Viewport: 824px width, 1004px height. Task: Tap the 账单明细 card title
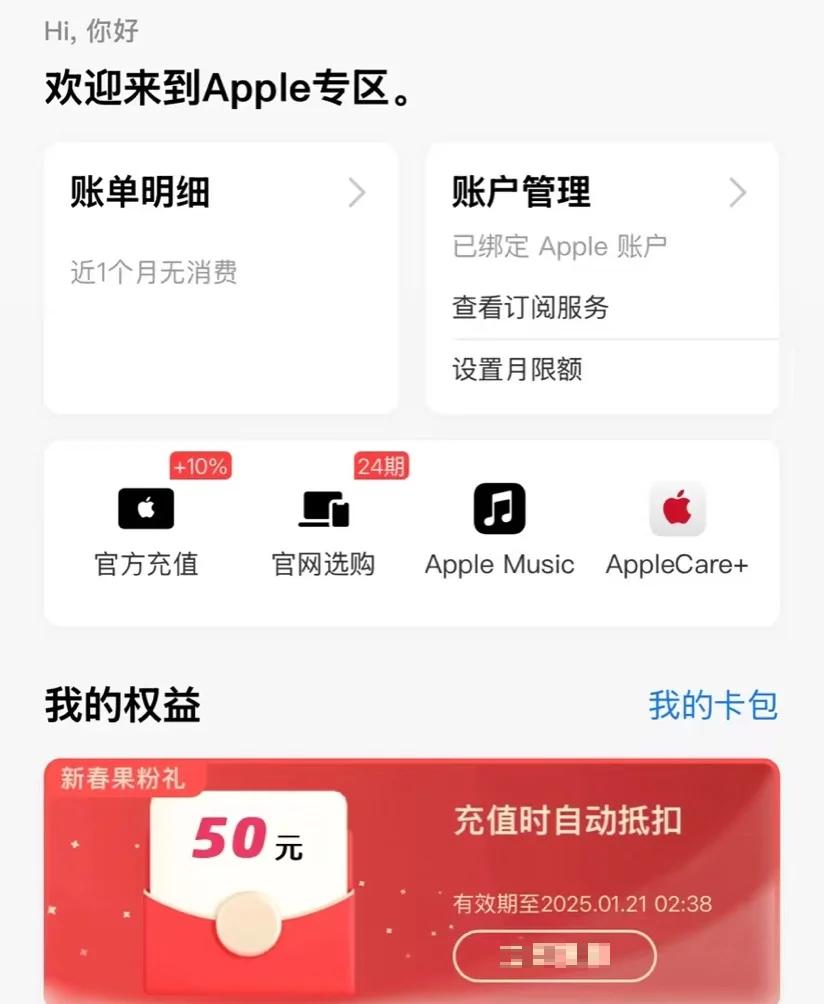click(x=141, y=193)
